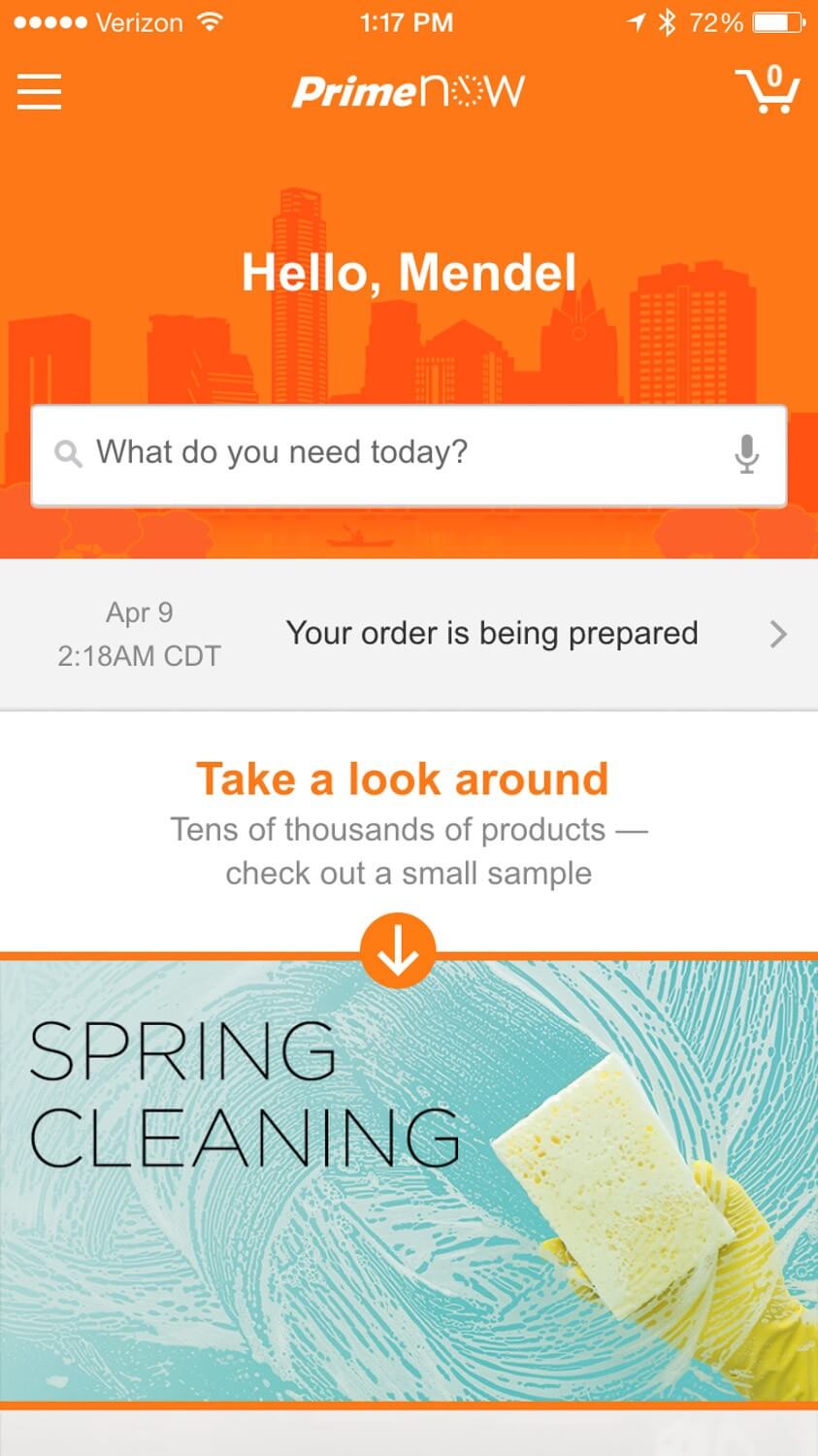The height and width of the screenshot is (1456, 818).
Task: Tap the orange down-arrow button
Action: pyautogui.click(x=398, y=951)
